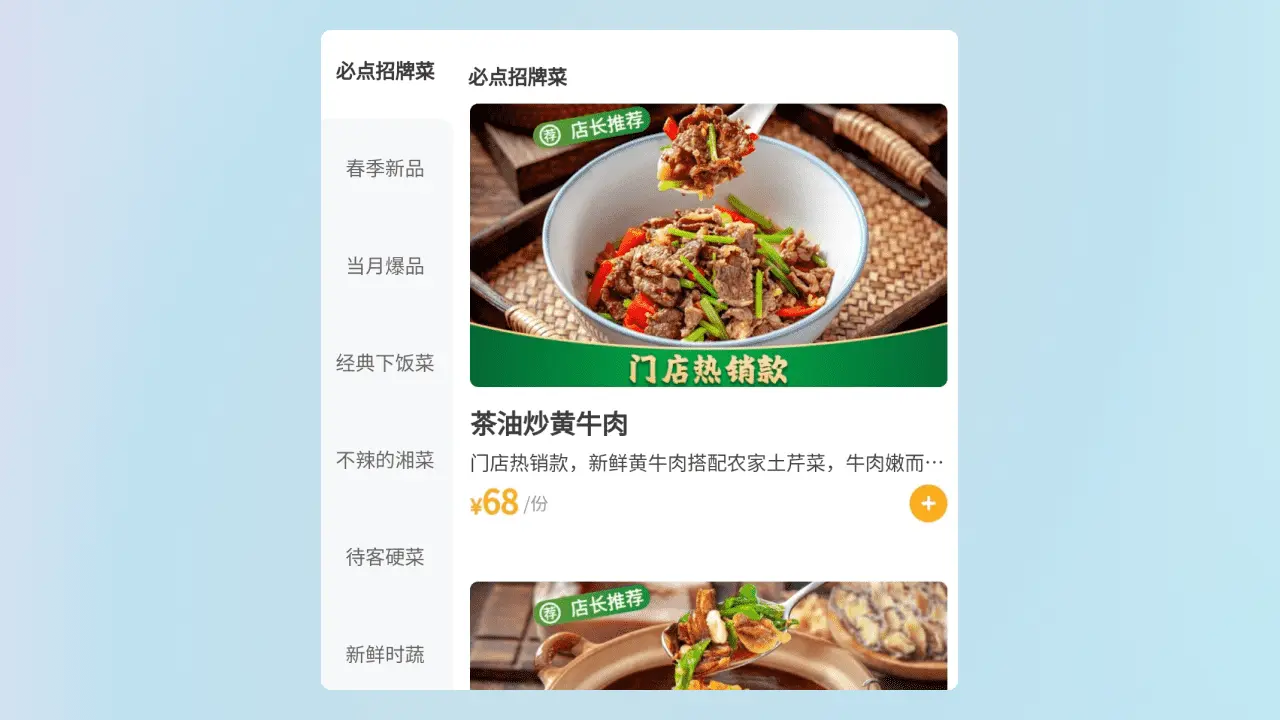Select the 新鲜时蔬 category

click(x=385, y=654)
